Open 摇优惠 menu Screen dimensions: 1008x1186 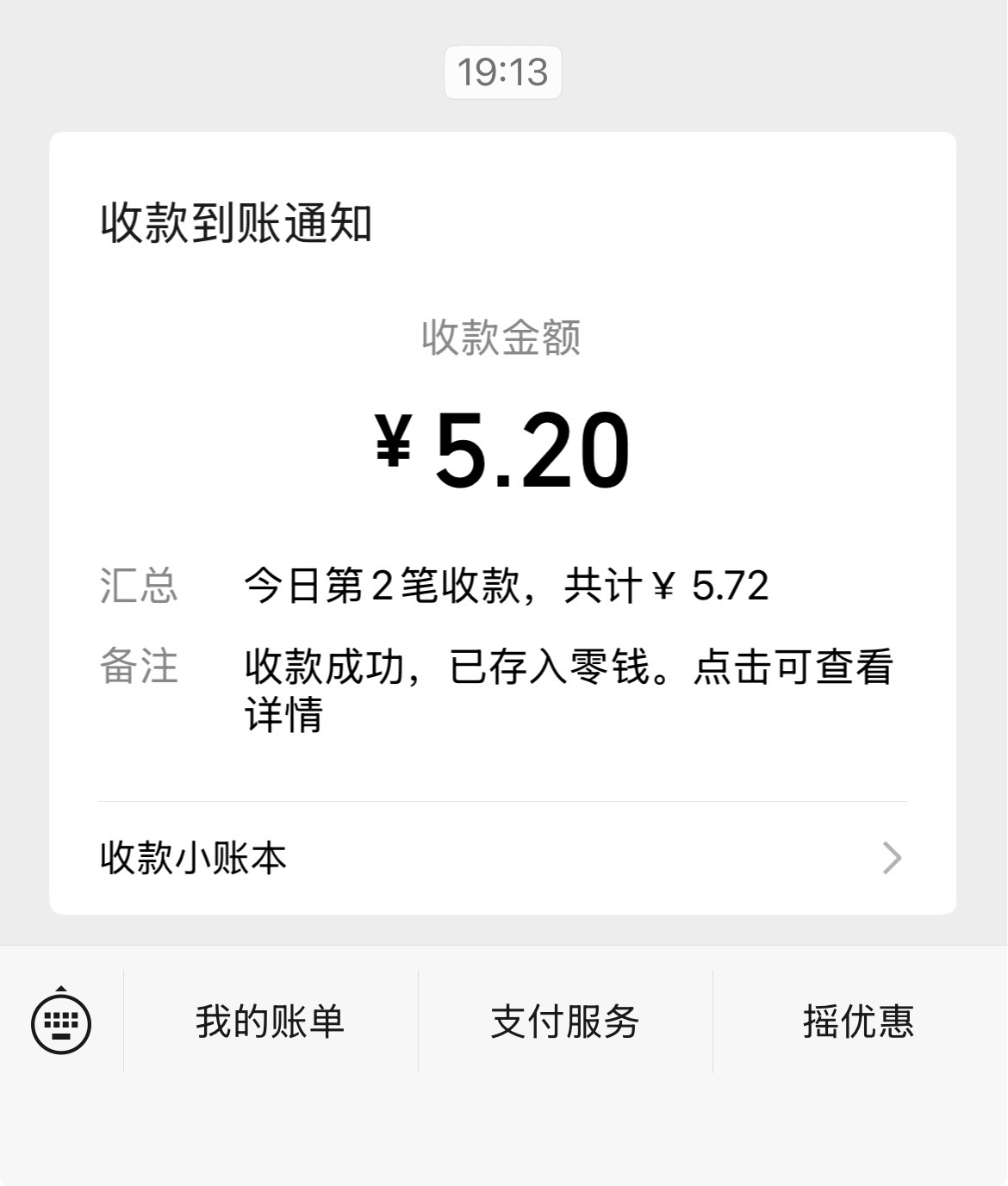859,1021
